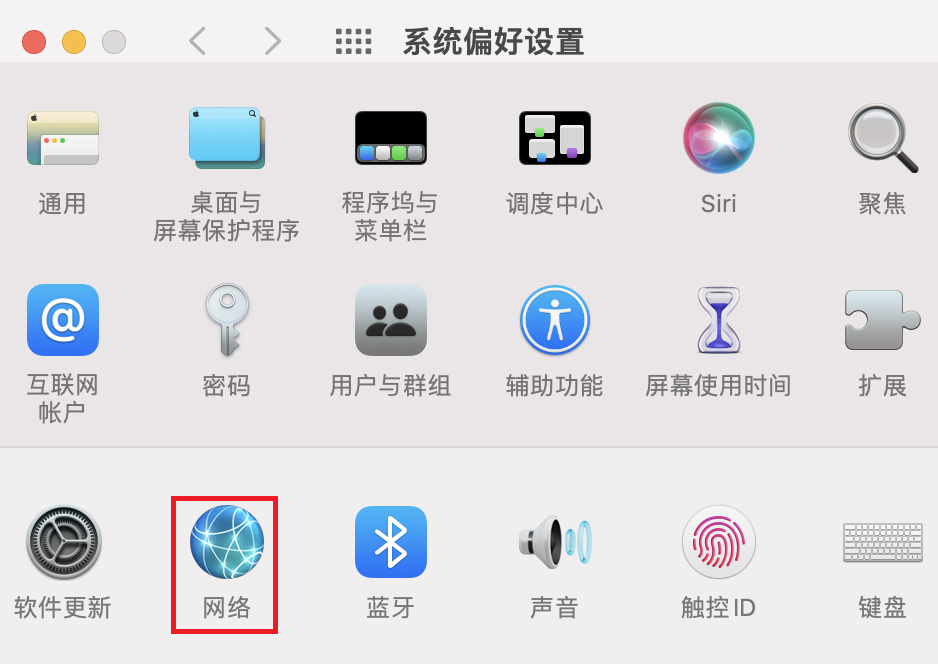Close the System Preferences window
938x664 pixels.
pyautogui.click(x=34, y=42)
